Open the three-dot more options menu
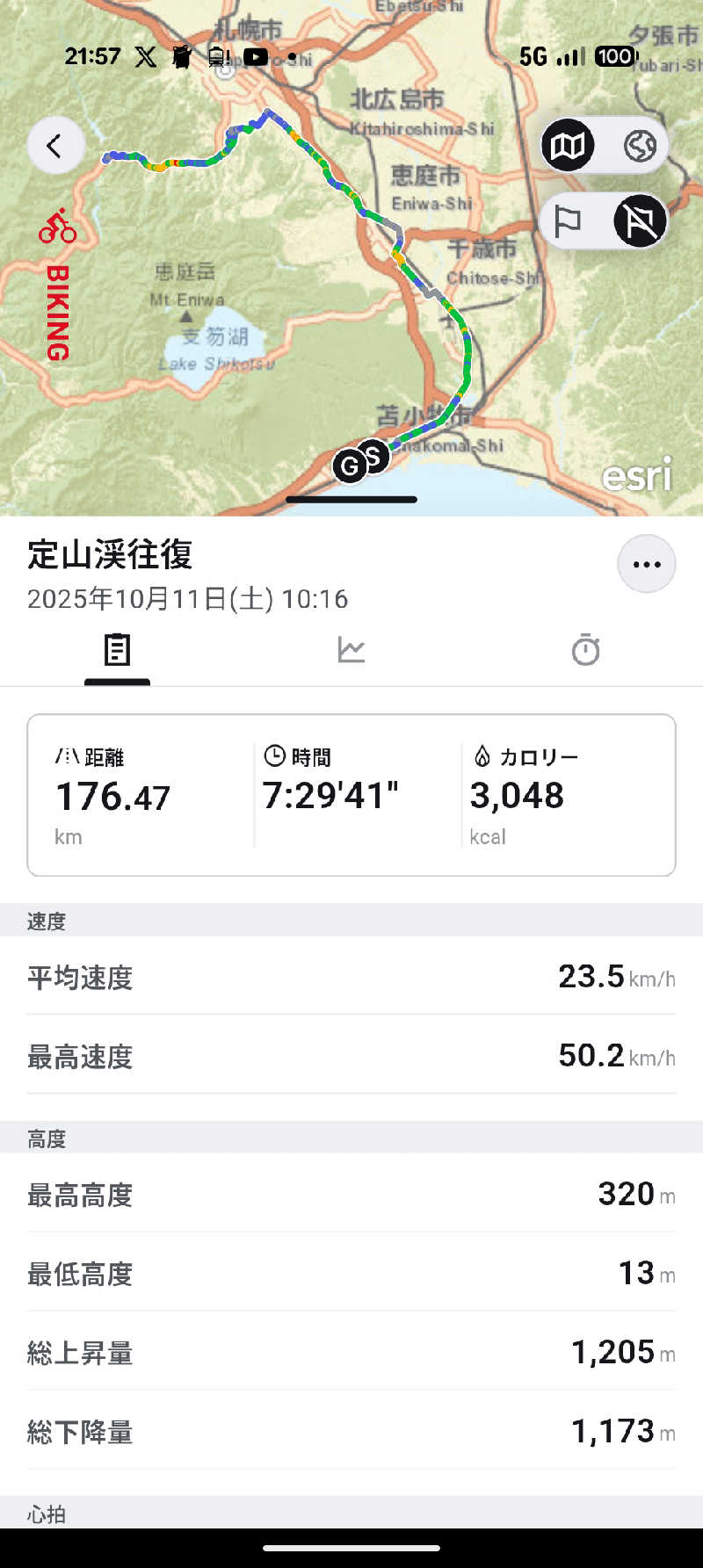Image resolution: width=703 pixels, height=1568 pixels. point(646,565)
